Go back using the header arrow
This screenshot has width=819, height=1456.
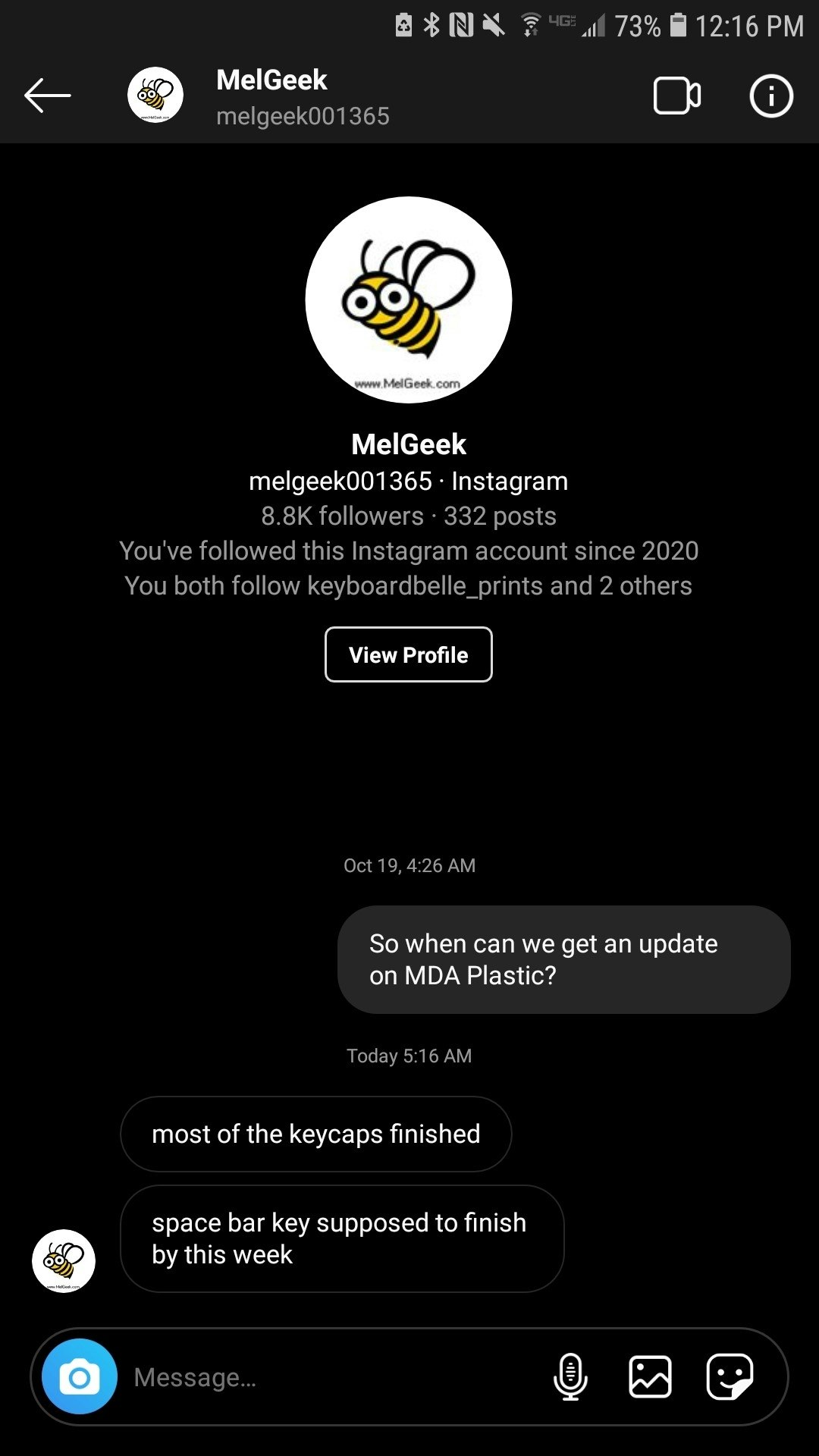tap(47, 96)
